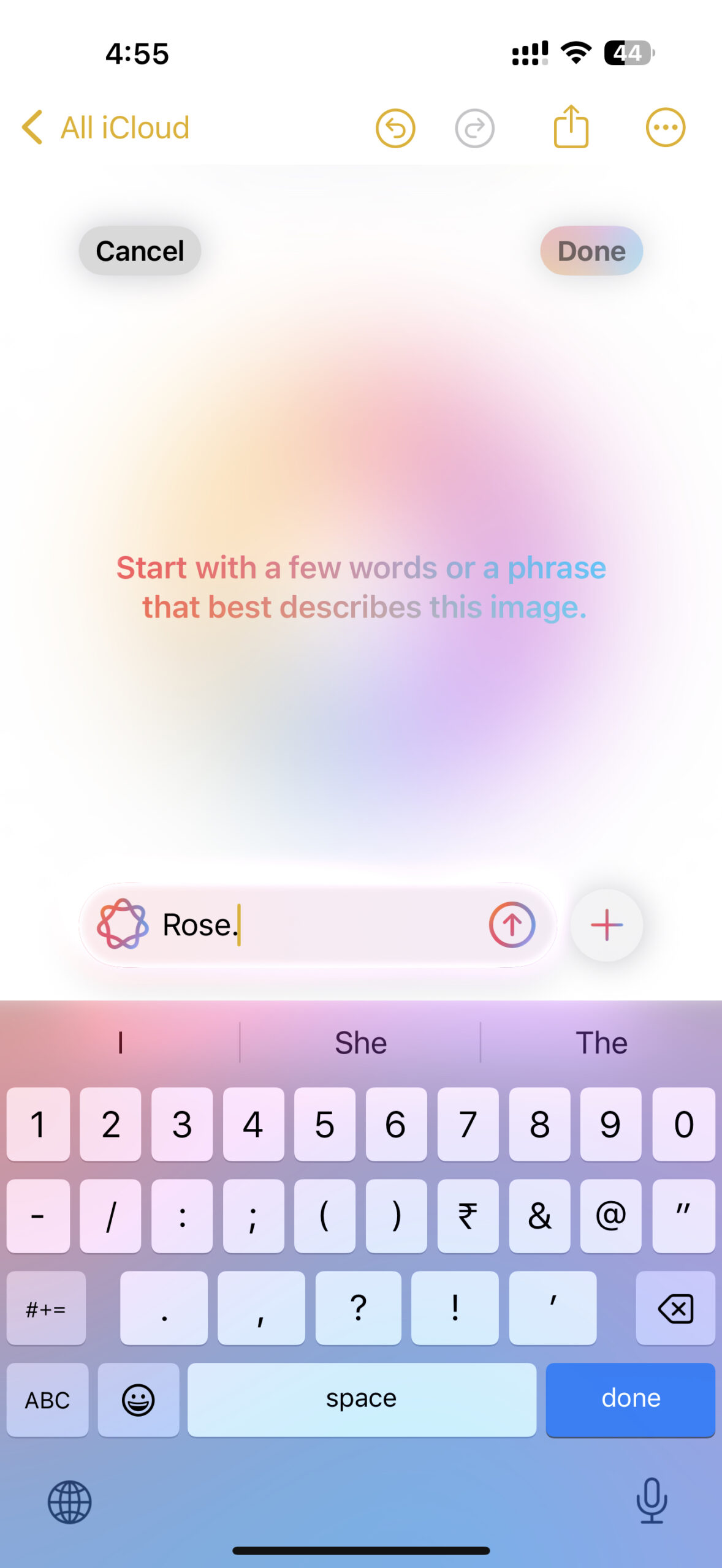Start dictation with the microphone

[651, 1501]
